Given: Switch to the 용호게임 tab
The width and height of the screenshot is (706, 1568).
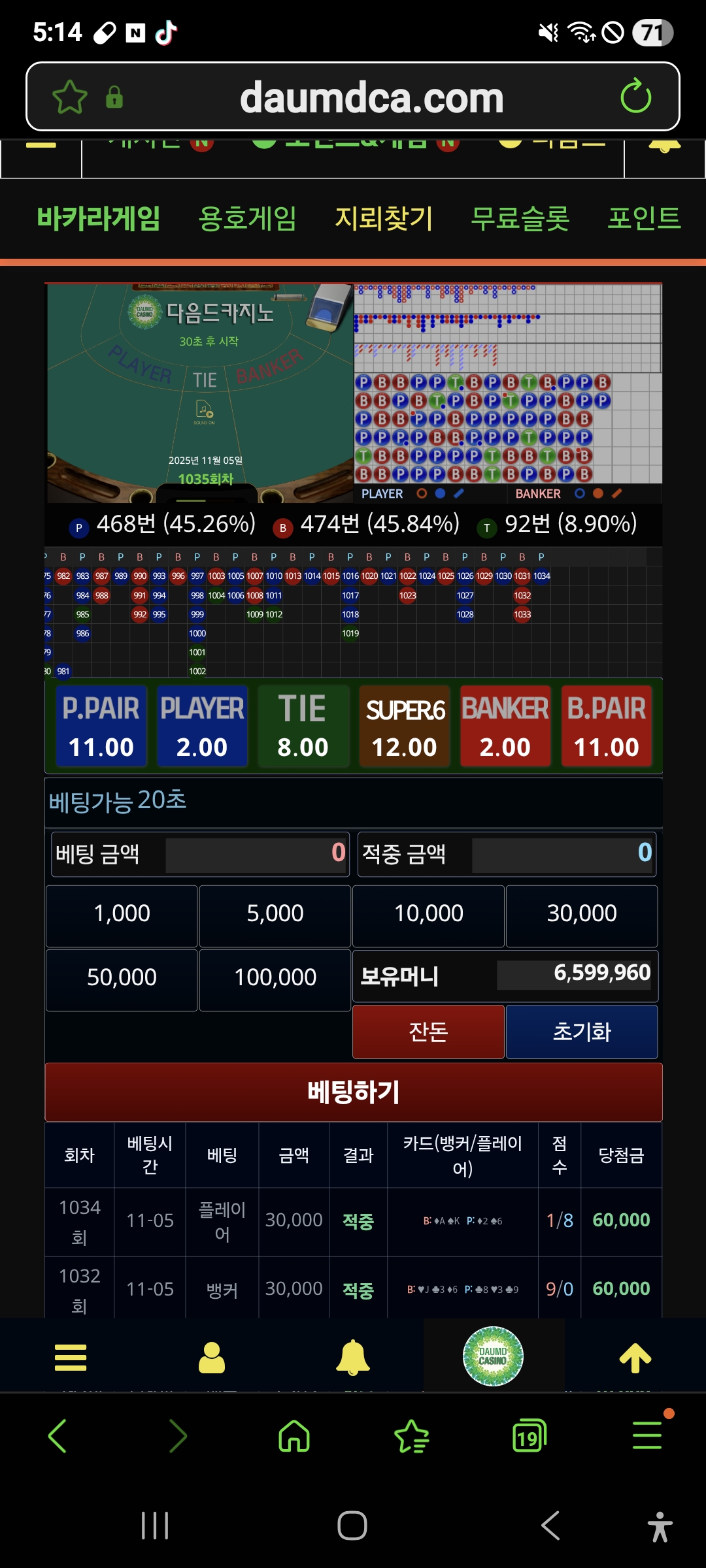Looking at the screenshot, I should pos(247,218).
